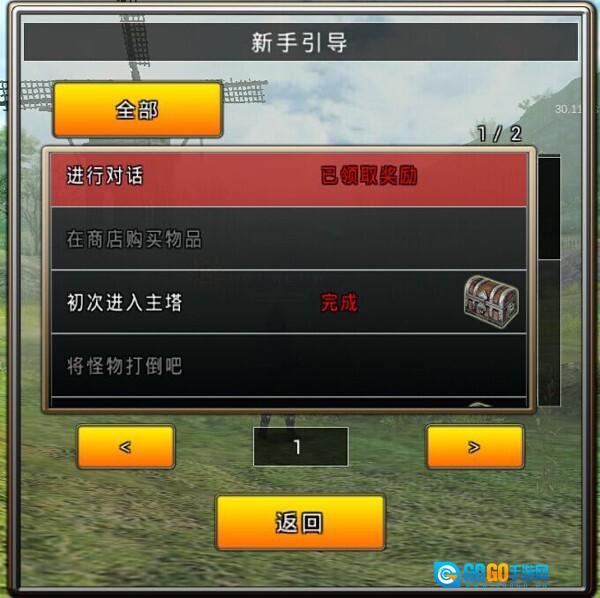Viewport: 600px width, 598px height.
Task: Select the 在商店购买物品 quest row
Action: click(288, 239)
